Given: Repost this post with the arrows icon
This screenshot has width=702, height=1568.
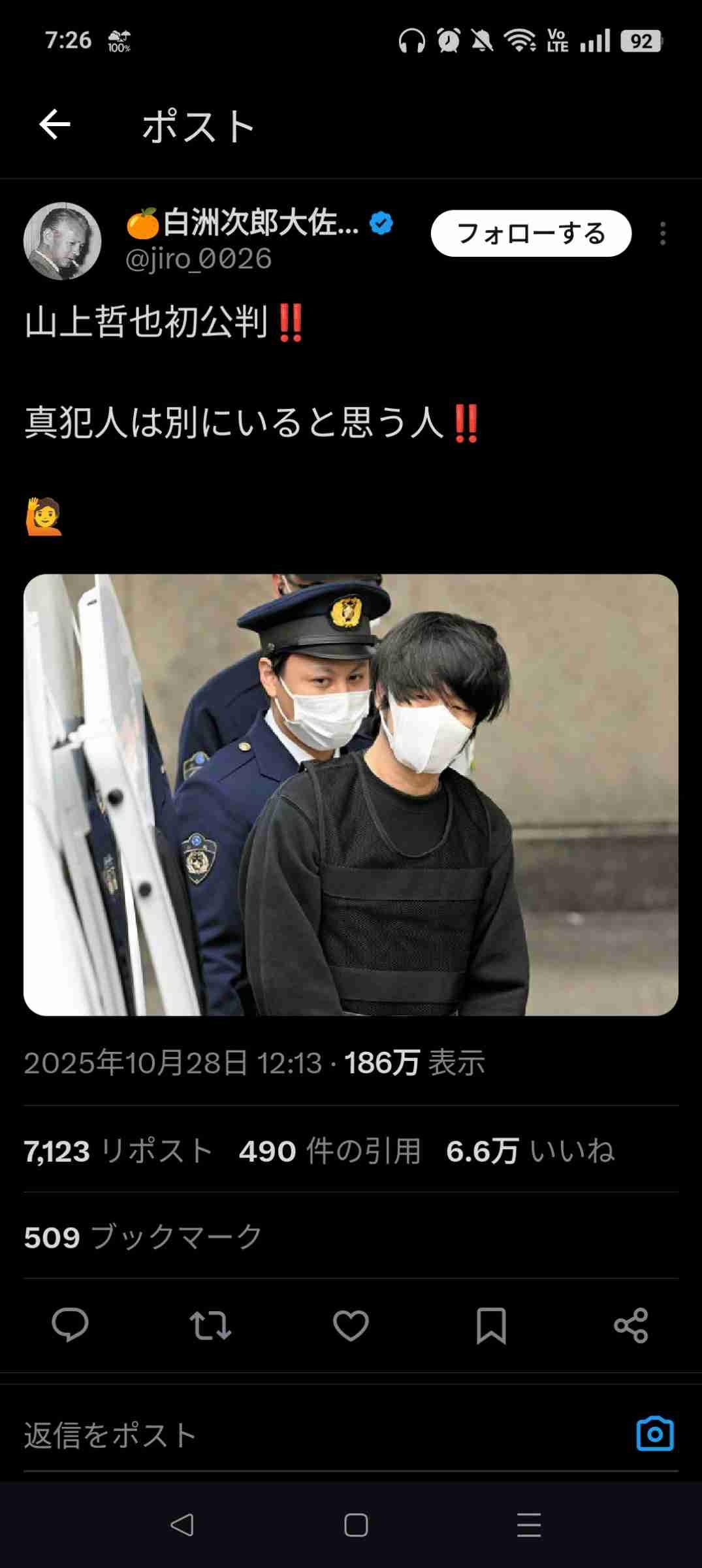Looking at the screenshot, I should point(210,1326).
